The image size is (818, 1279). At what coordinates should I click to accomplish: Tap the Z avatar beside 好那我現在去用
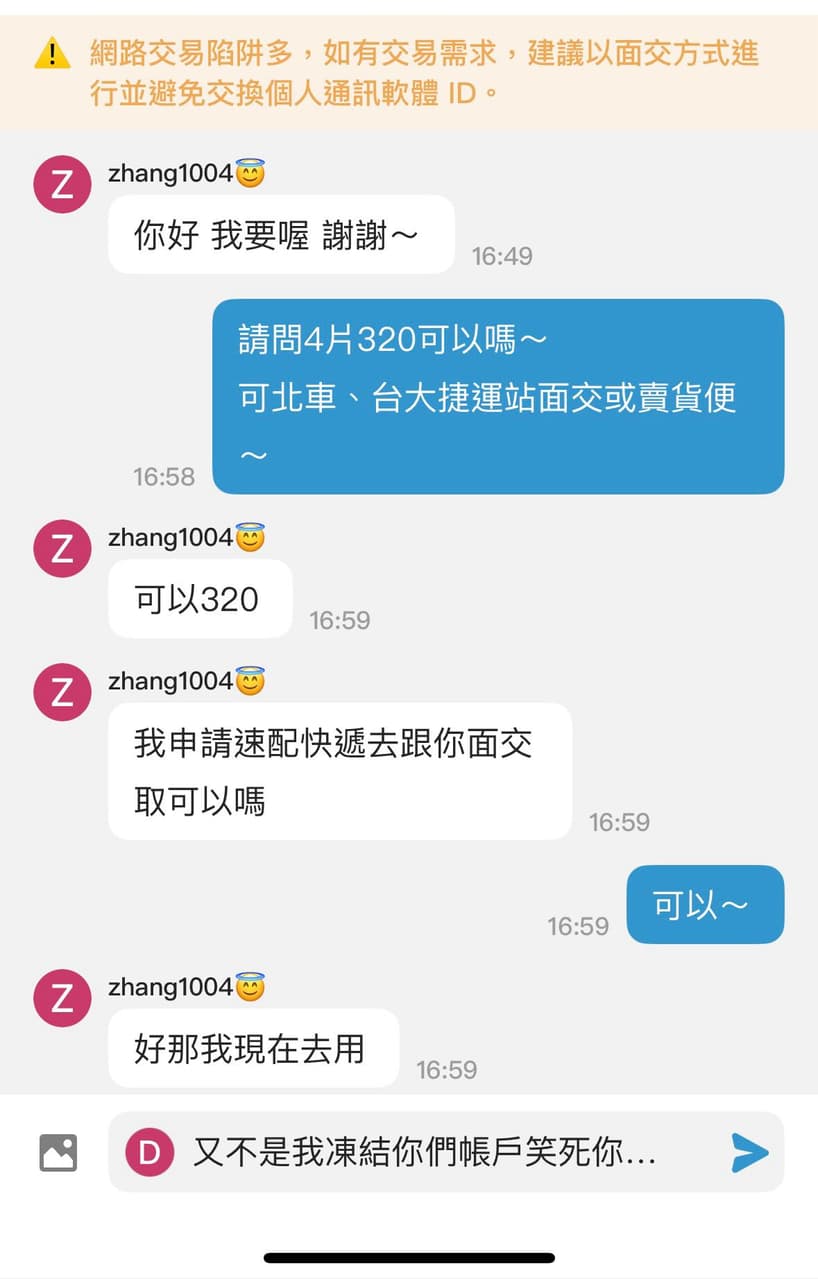61,997
